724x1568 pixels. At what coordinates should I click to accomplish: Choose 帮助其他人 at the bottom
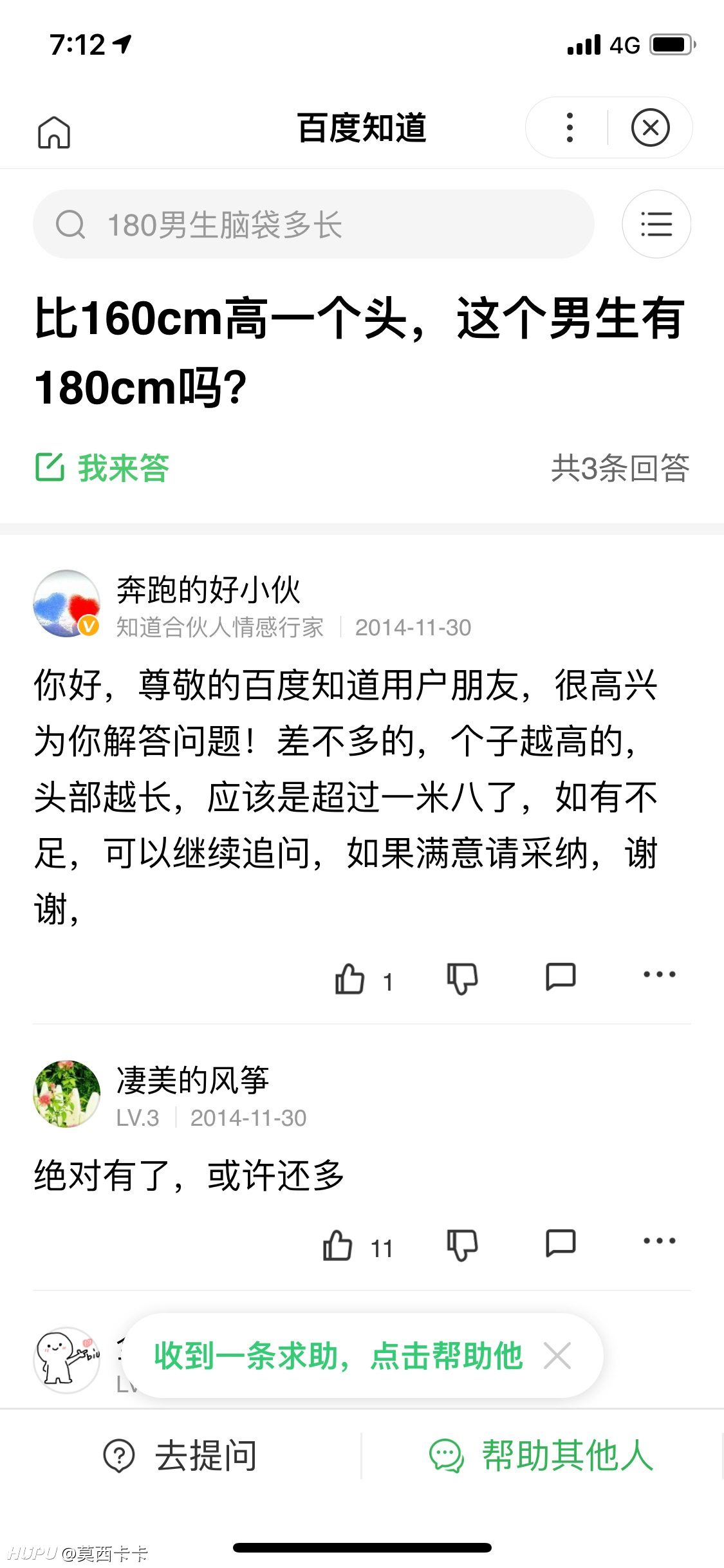542,1456
